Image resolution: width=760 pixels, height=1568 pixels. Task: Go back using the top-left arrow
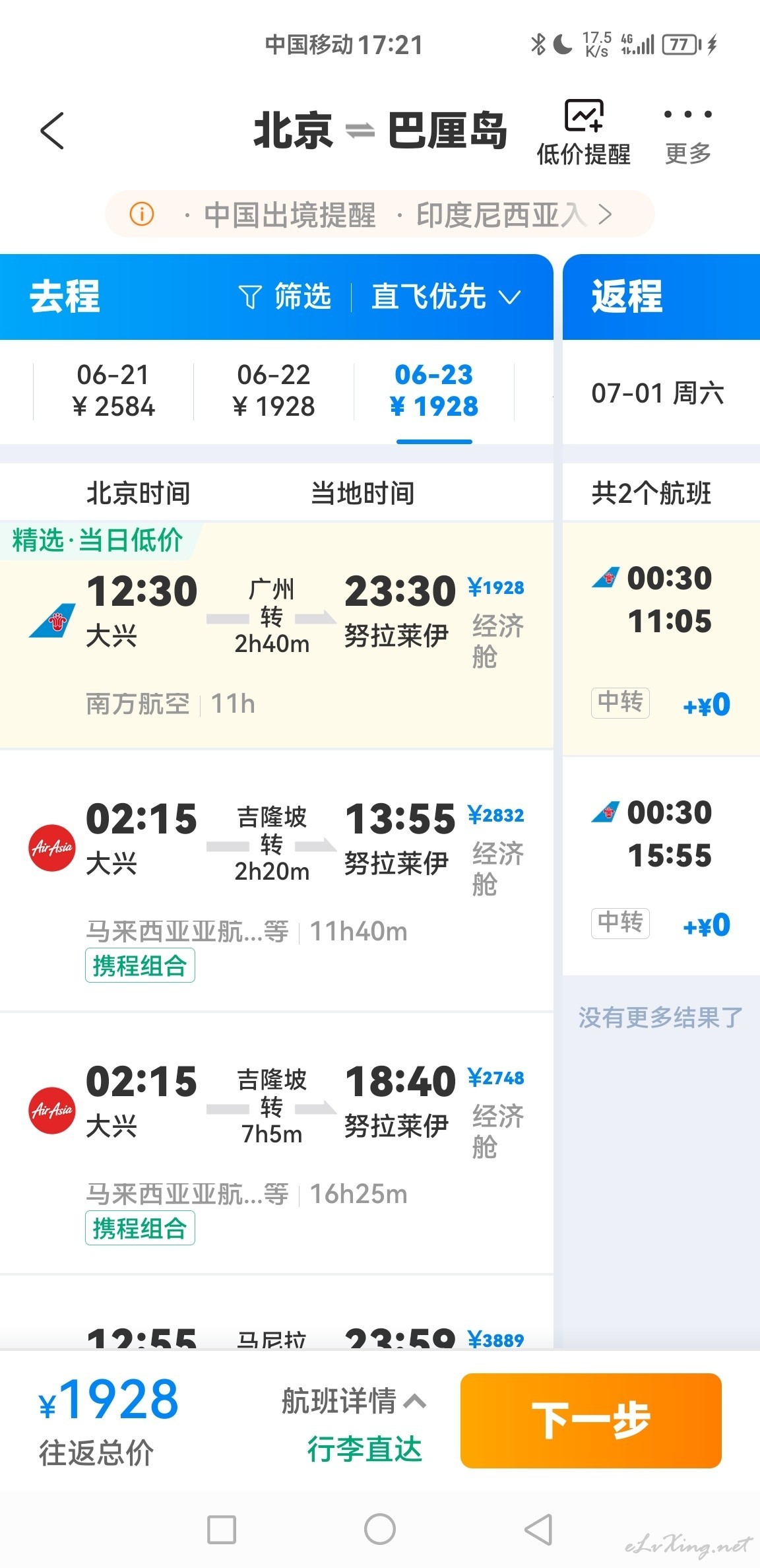click(x=52, y=131)
